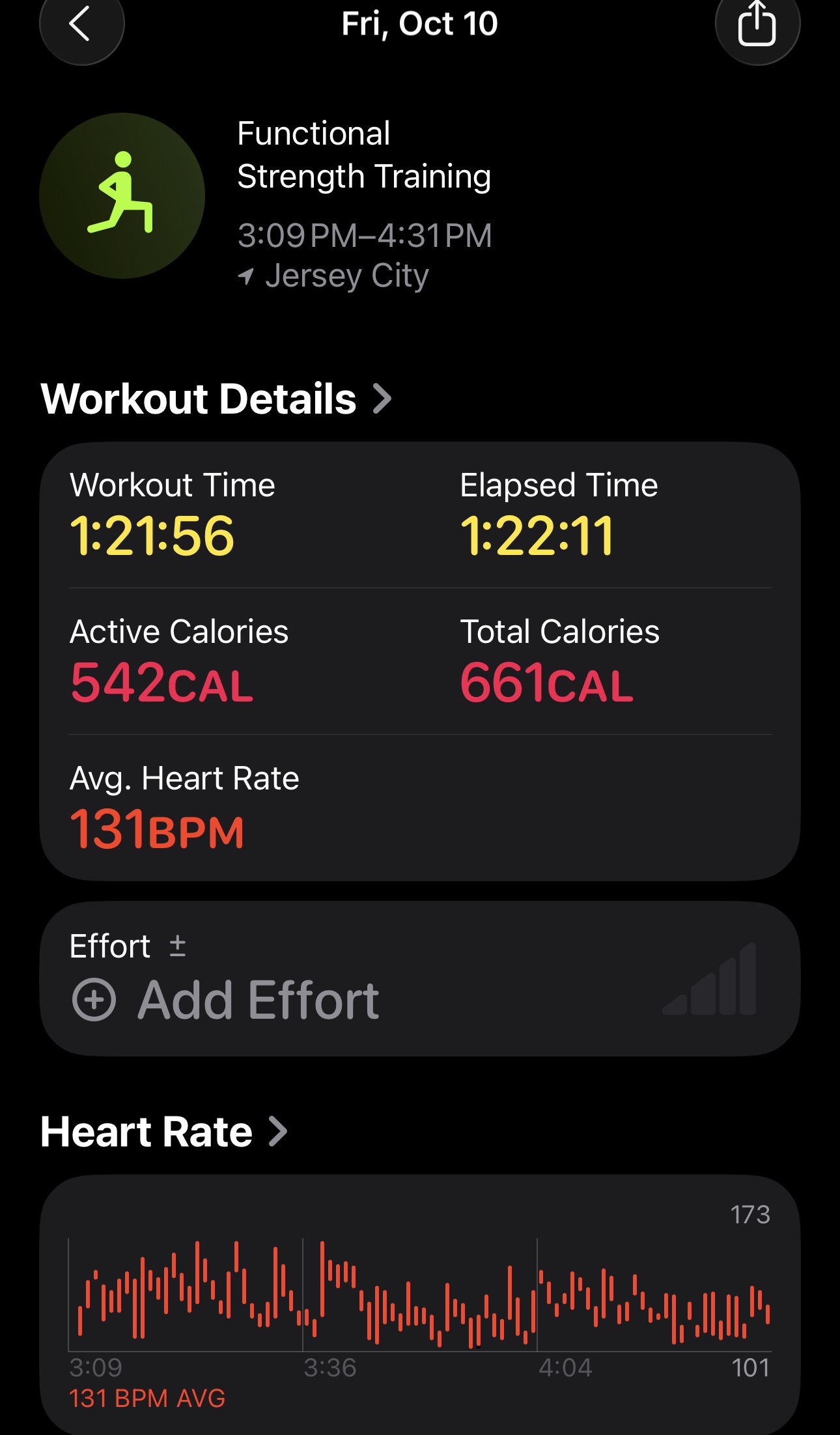The width and height of the screenshot is (840, 1435).
Task: Open the Heart Rate section
Action: tap(163, 1132)
